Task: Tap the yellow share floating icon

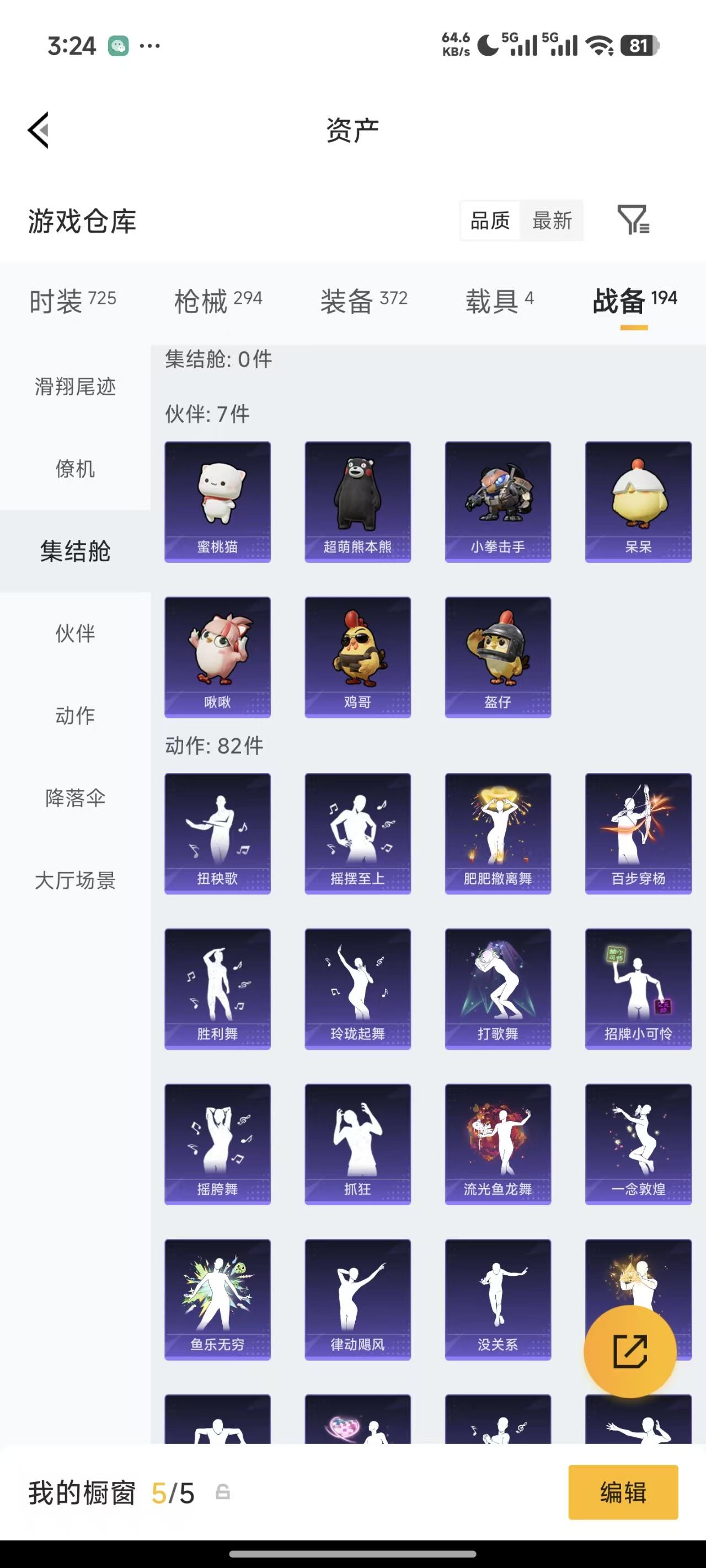Action: click(x=631, y=1350)
